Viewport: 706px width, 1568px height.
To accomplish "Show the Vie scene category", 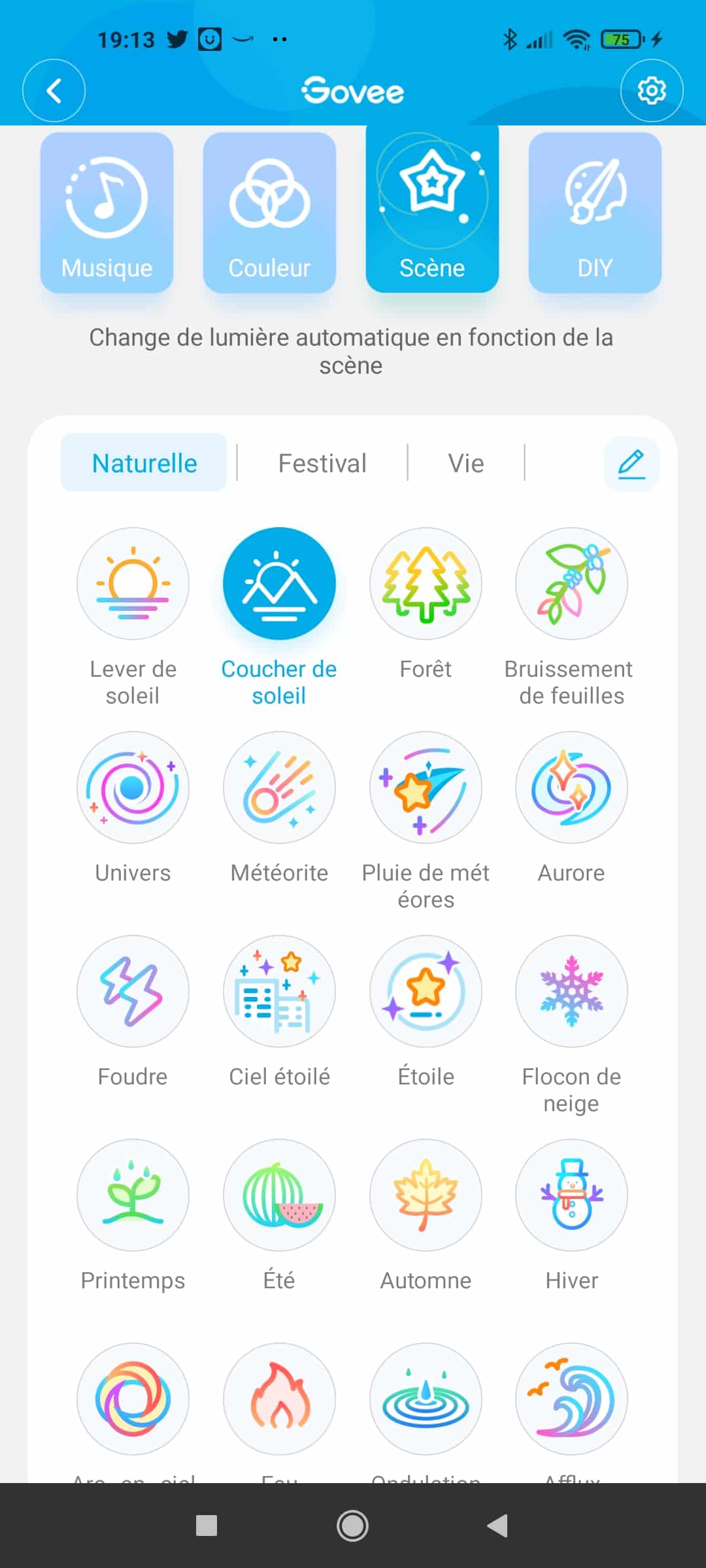I will pos(466,463).
